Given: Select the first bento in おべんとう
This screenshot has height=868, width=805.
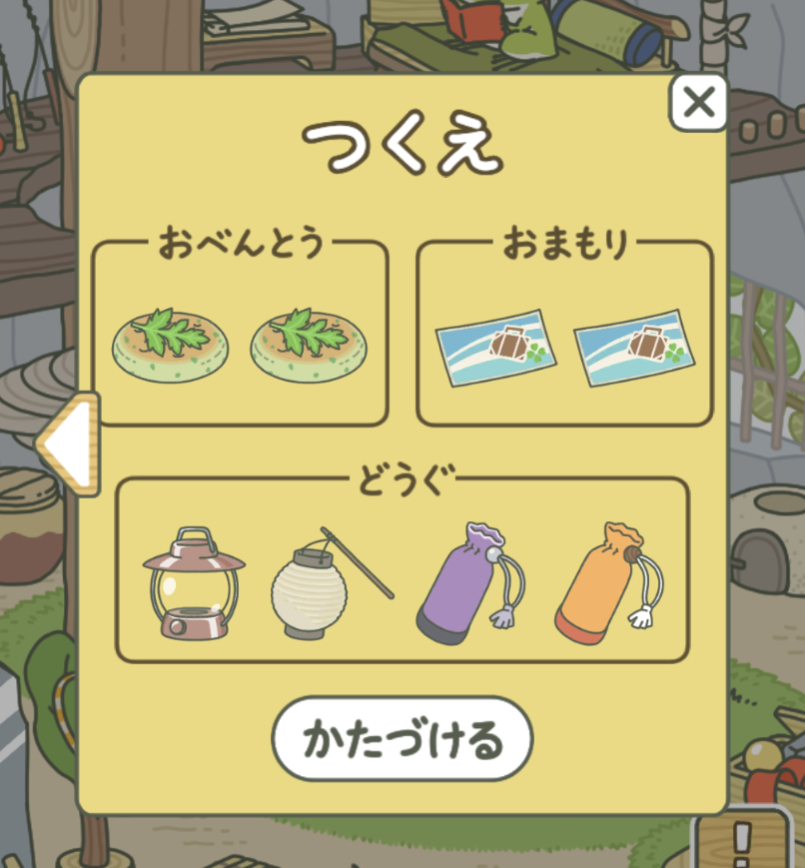Looking at the screenshot, I should [x=170, y=345].
